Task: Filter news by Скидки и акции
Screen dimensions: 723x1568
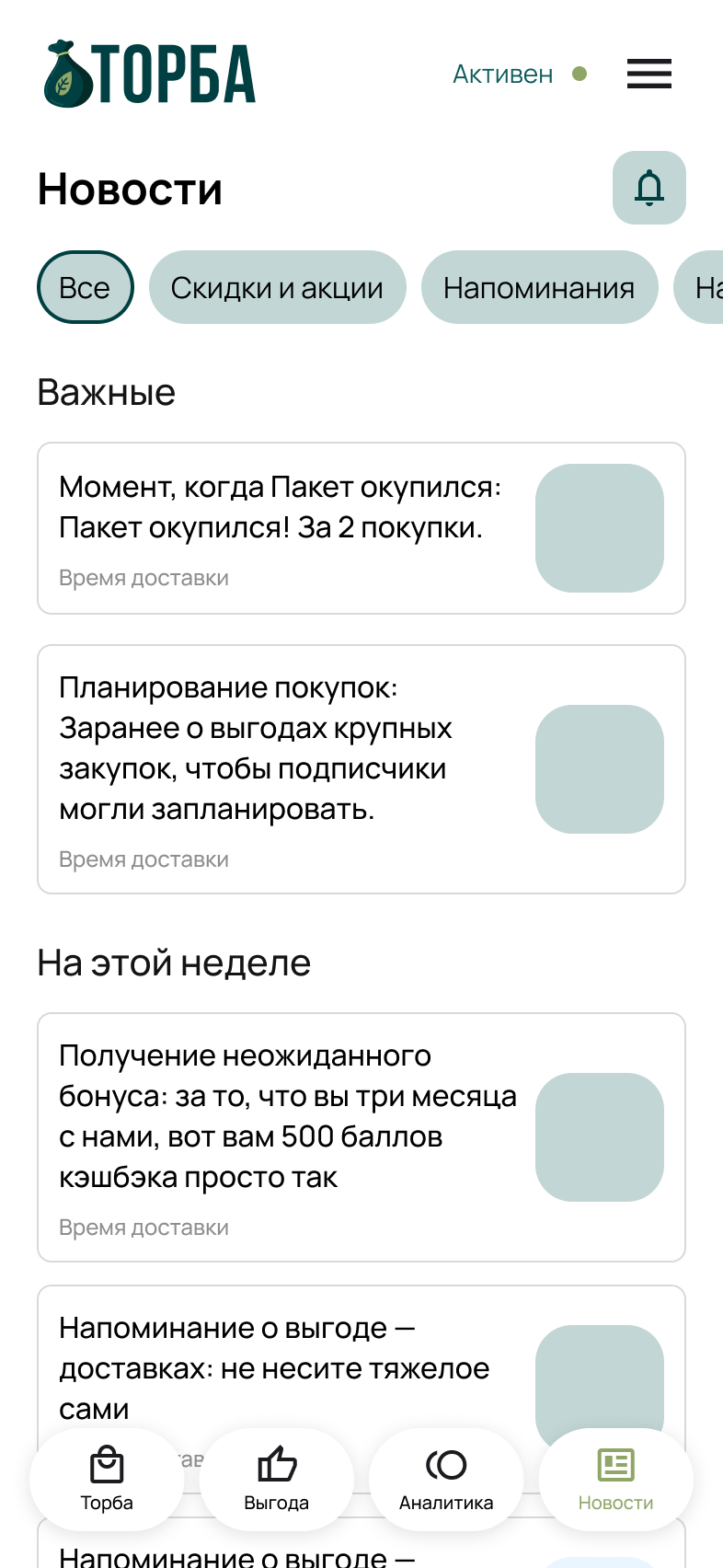Action: [x=277, y=287]
